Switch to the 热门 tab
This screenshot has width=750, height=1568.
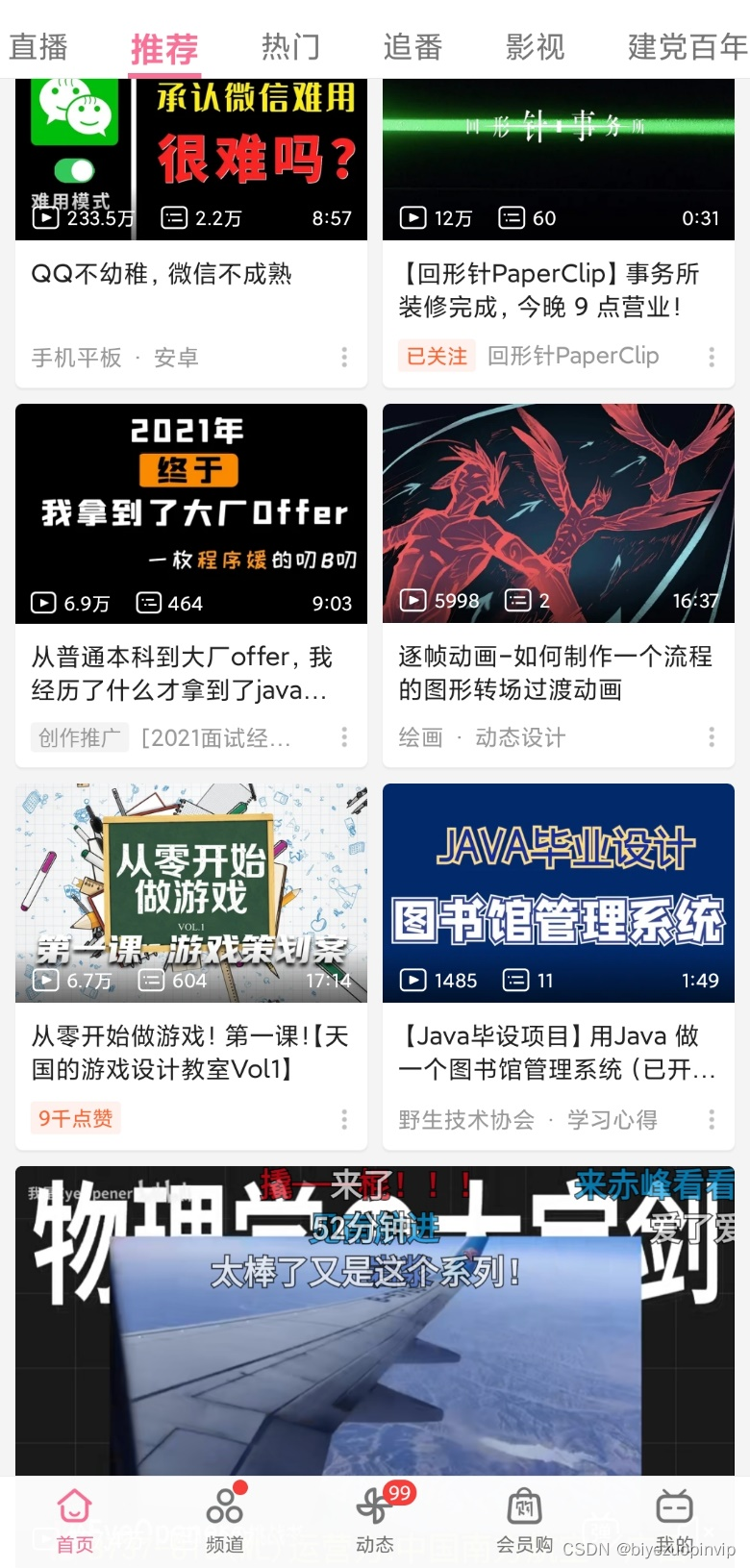click(290, 46)
